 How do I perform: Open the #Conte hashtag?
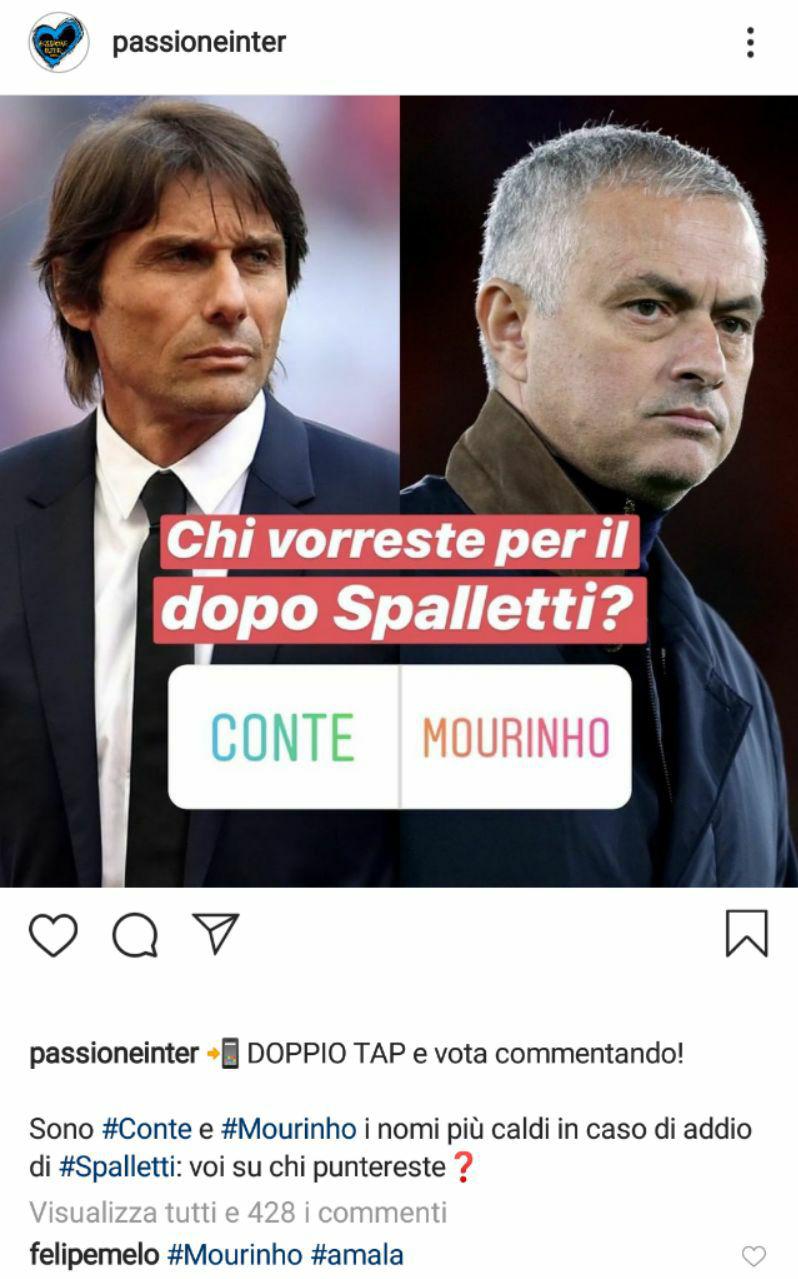[x=147, y=1129]
